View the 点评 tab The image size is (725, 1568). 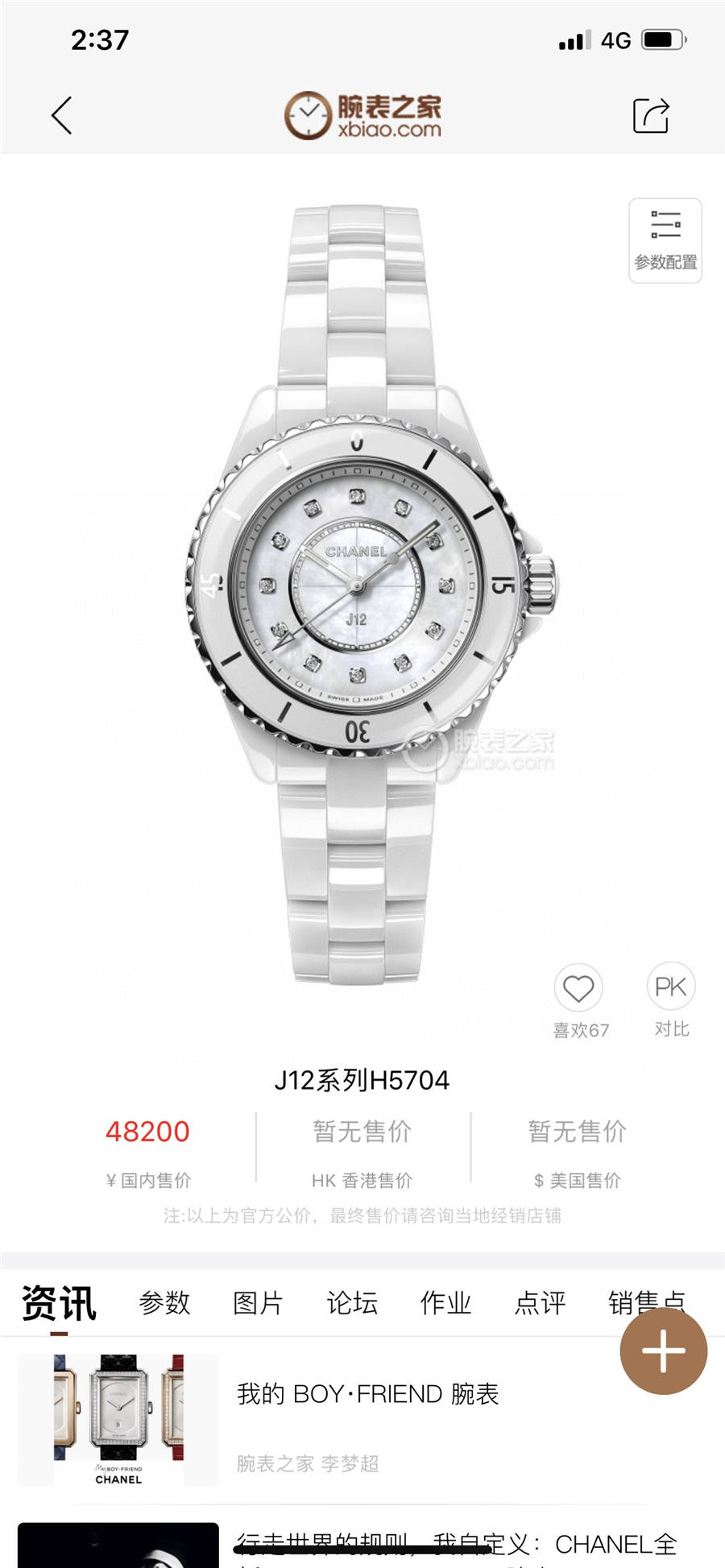click(540, 1302)
